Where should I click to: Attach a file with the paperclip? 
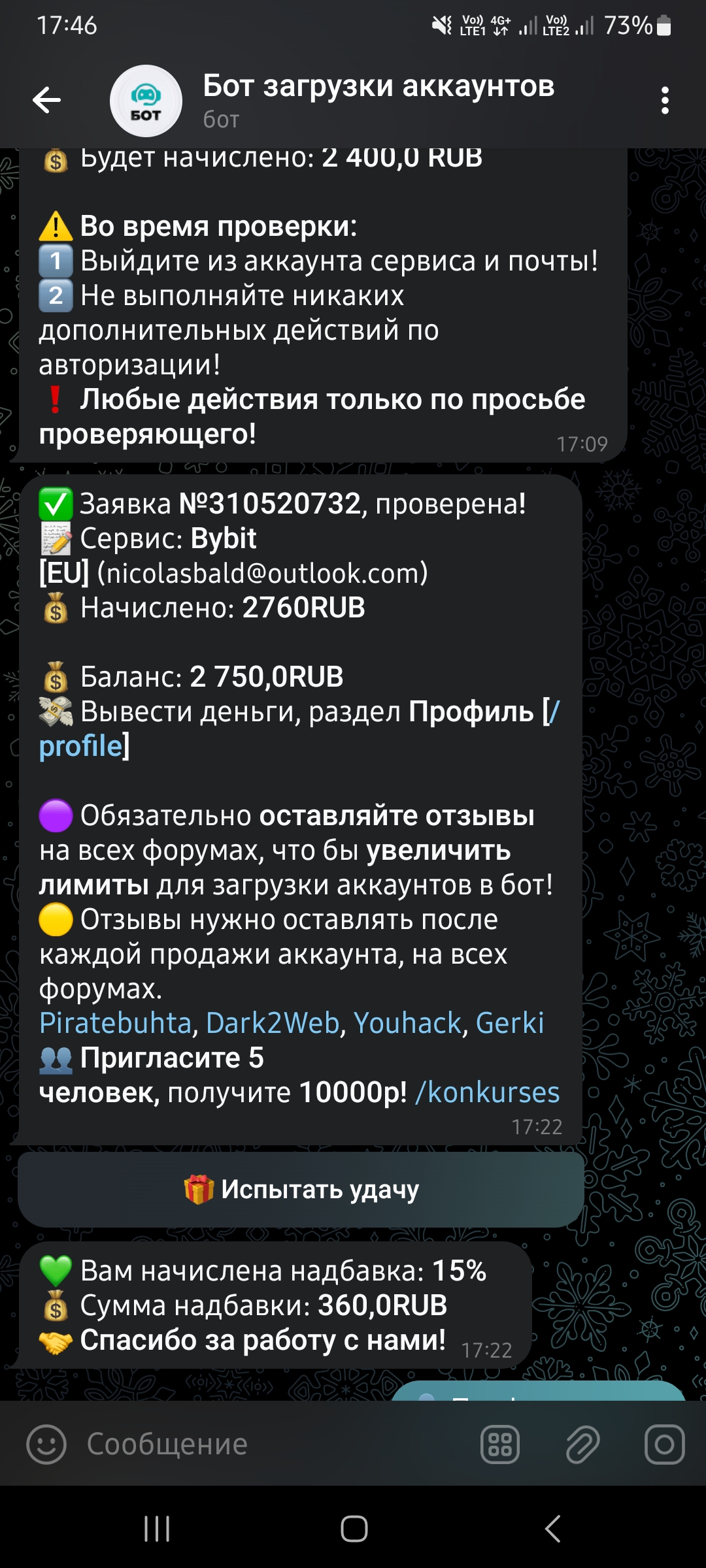582,1445
